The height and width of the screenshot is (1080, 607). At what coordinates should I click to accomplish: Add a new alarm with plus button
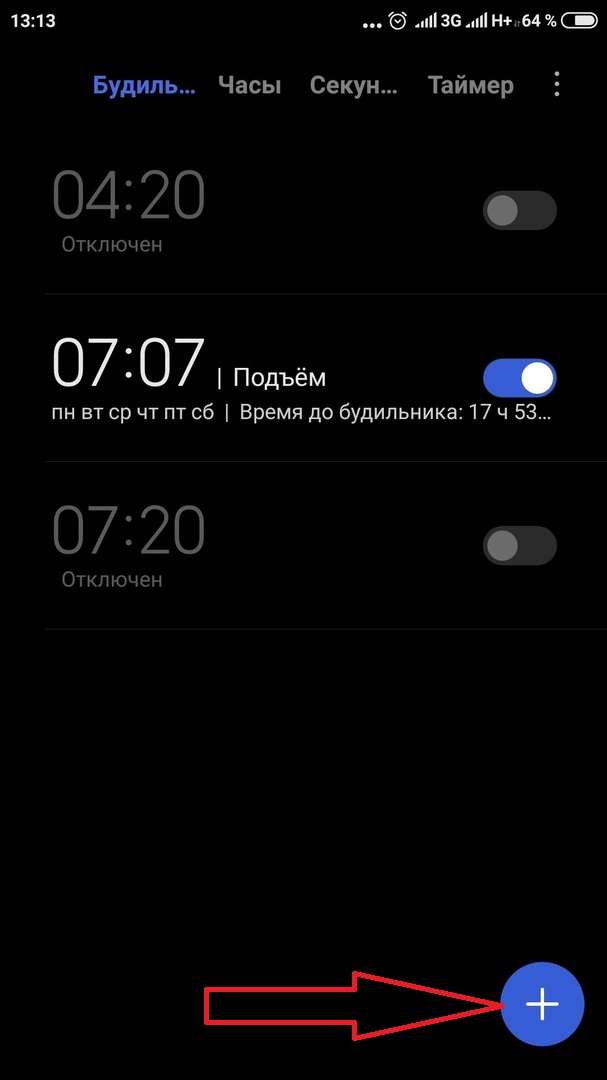coord(542,1004)
